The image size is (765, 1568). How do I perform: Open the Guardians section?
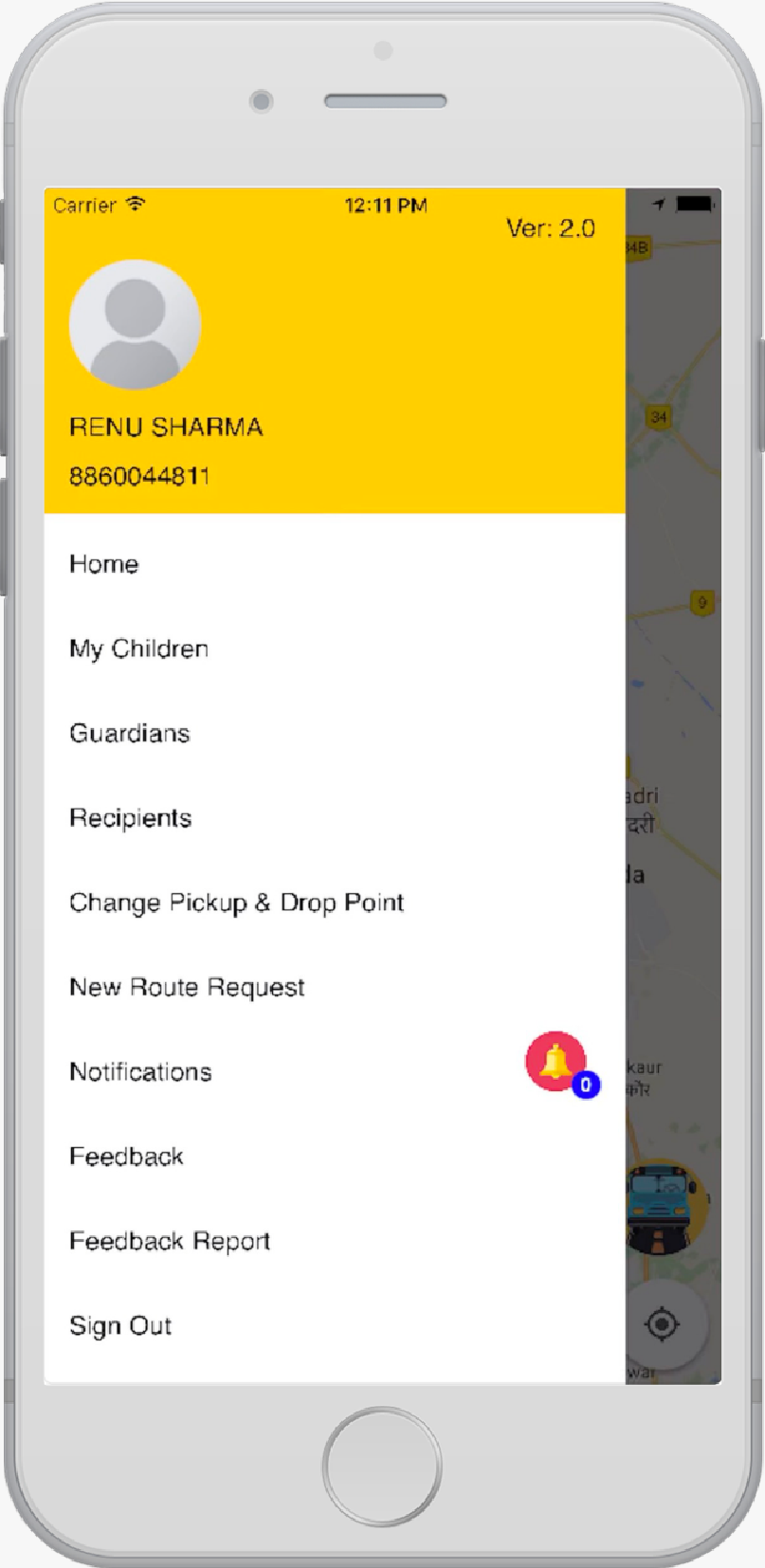tap(130, 733)
